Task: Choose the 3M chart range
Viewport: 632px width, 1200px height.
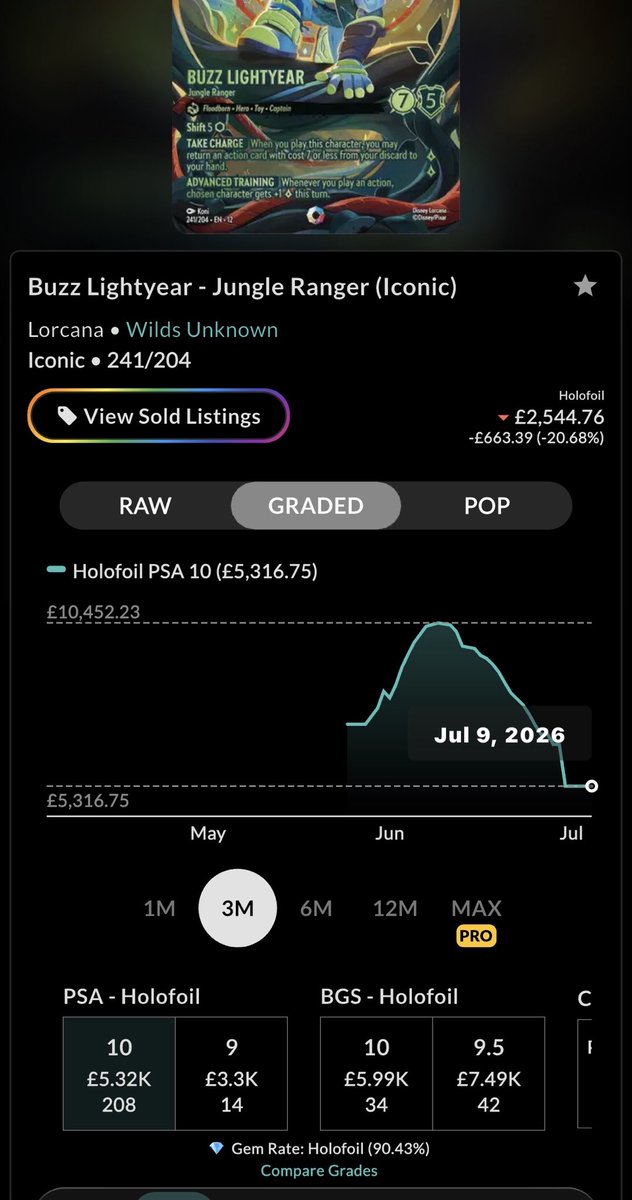Action: tap(238, 908)
